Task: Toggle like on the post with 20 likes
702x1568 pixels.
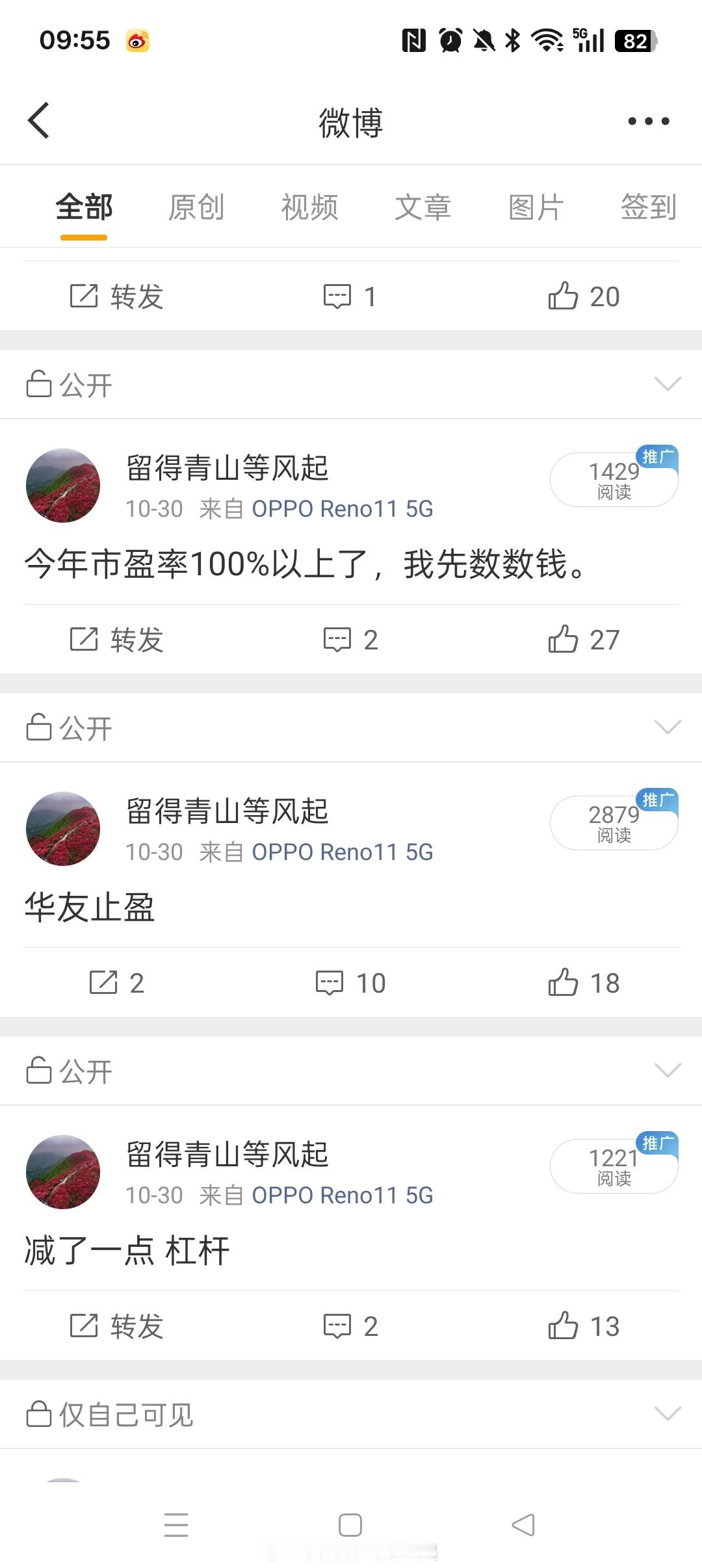Action: coord(565,297)
